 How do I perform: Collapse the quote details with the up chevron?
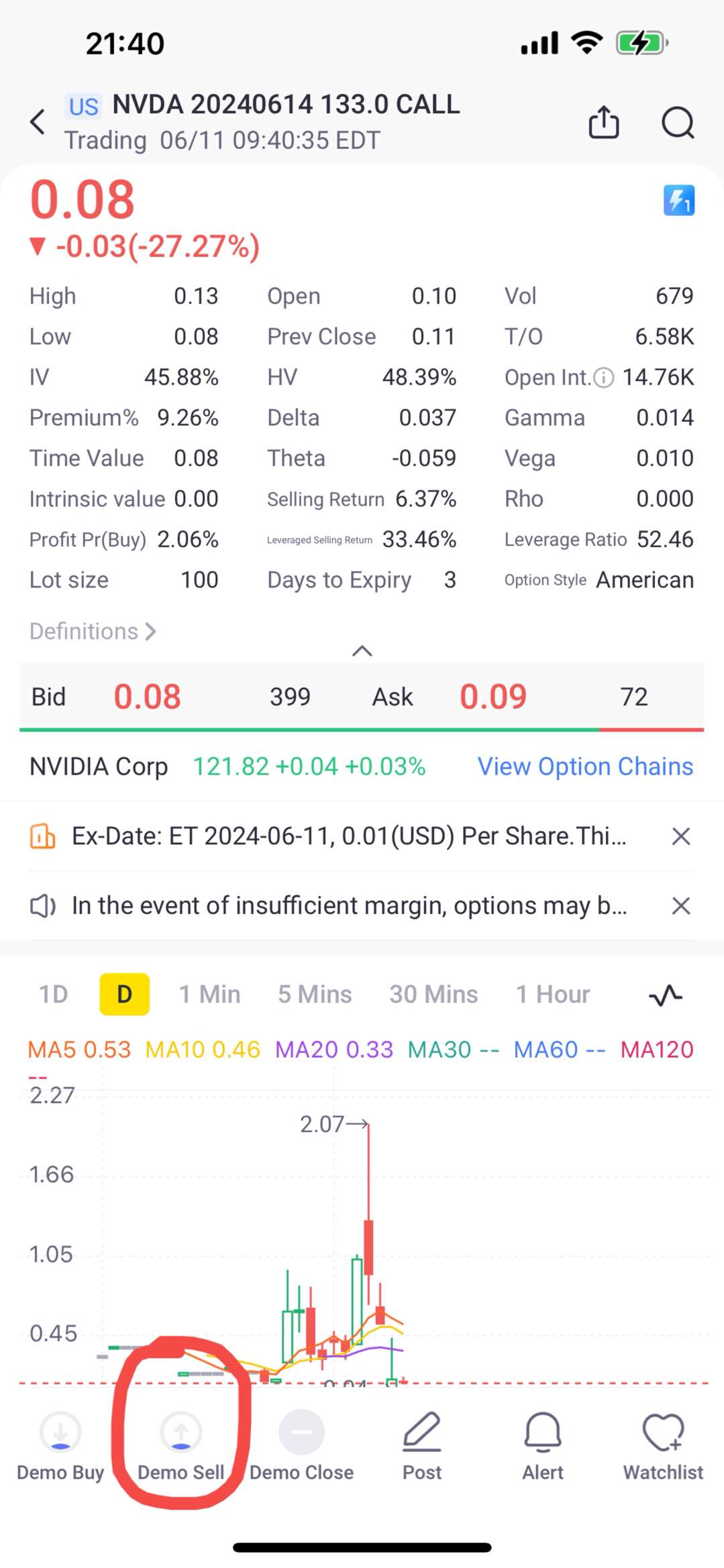[x=362, y=651]
